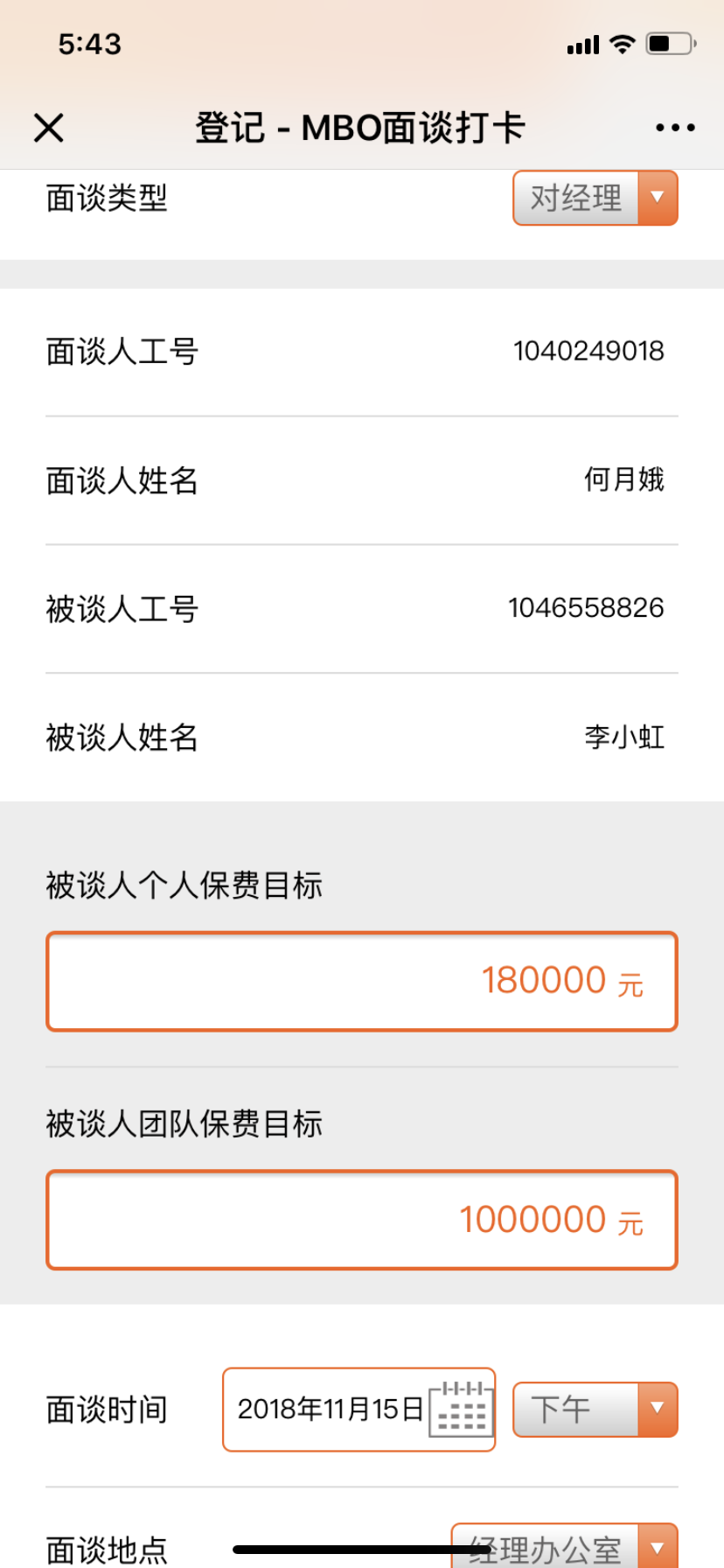Edit the 被谈人个人保费目标 field
This screenshot has height=1568, width=724.
click(362, 981)
